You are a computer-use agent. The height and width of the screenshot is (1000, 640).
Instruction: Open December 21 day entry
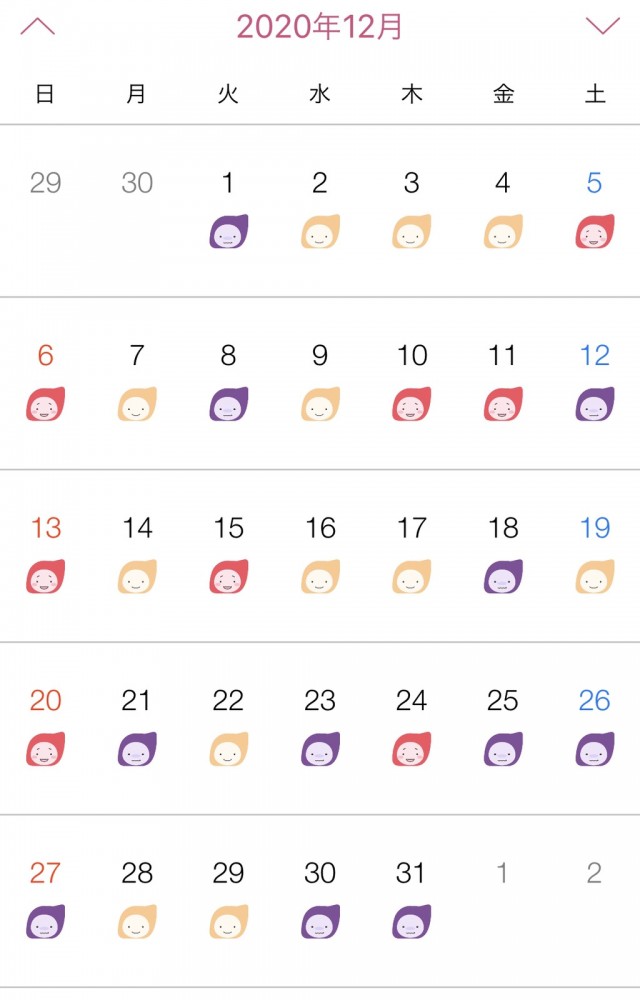pos(137,727)
